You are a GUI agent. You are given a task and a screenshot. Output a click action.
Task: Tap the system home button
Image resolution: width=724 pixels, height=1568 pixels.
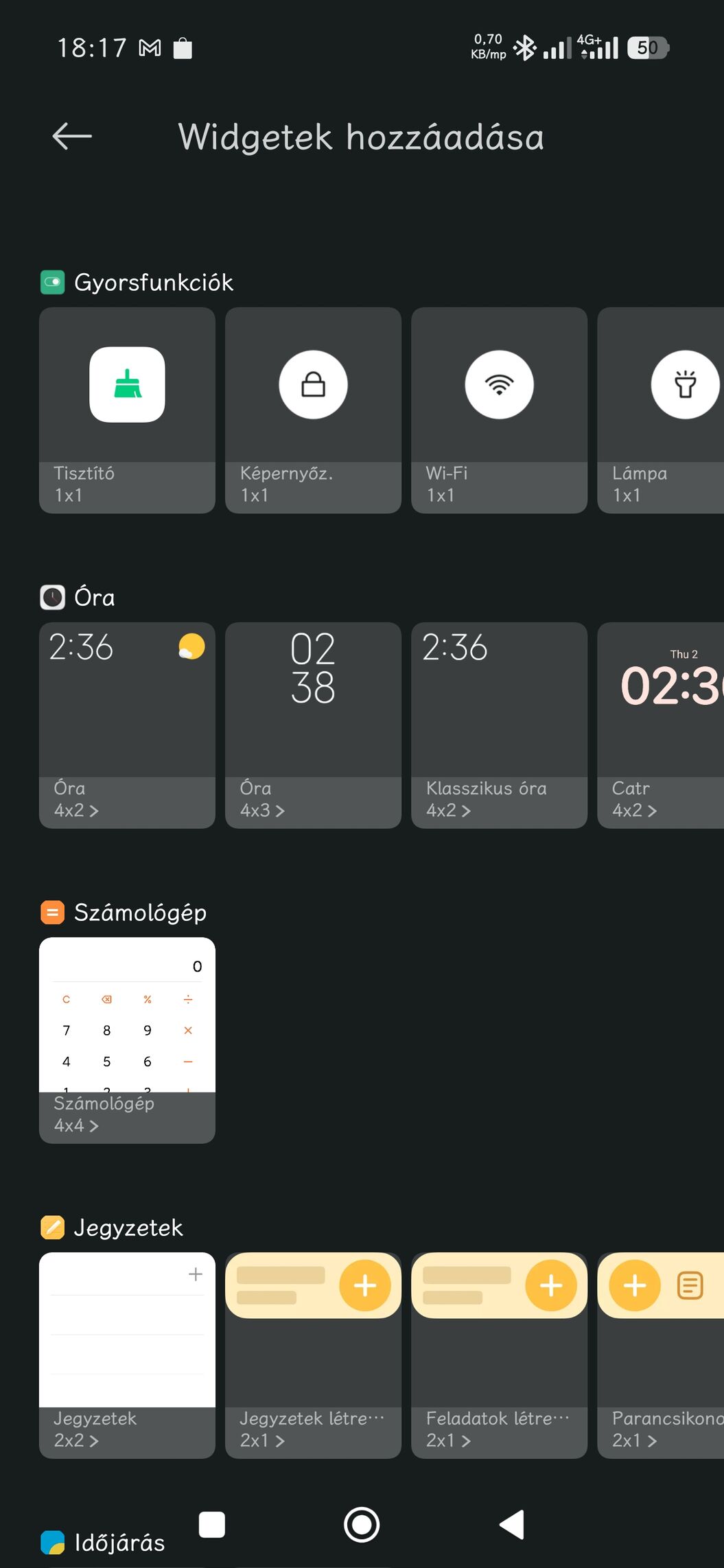pyautogui.click(x=362, y=1525)
